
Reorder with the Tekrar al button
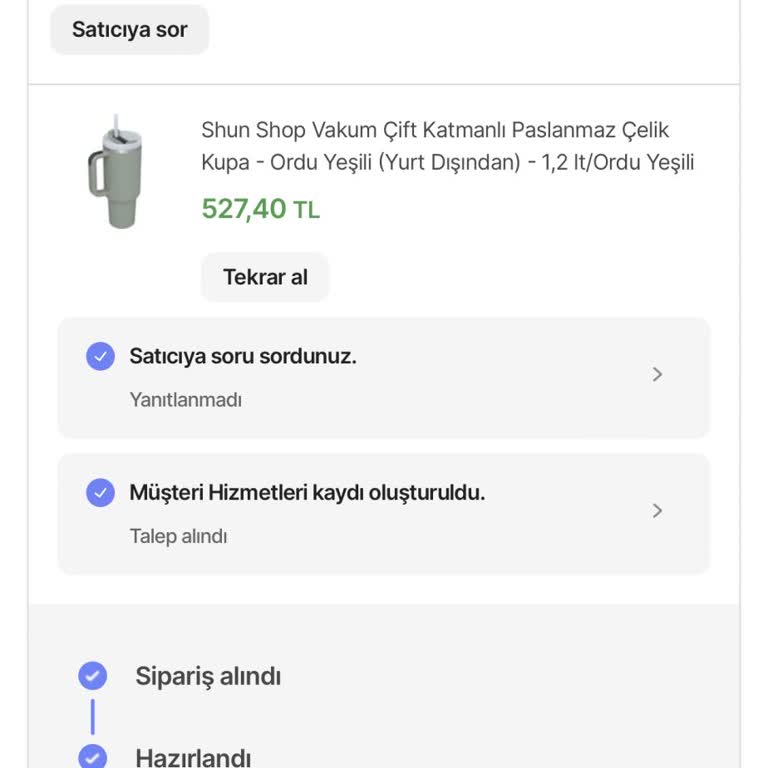(265, 277)
